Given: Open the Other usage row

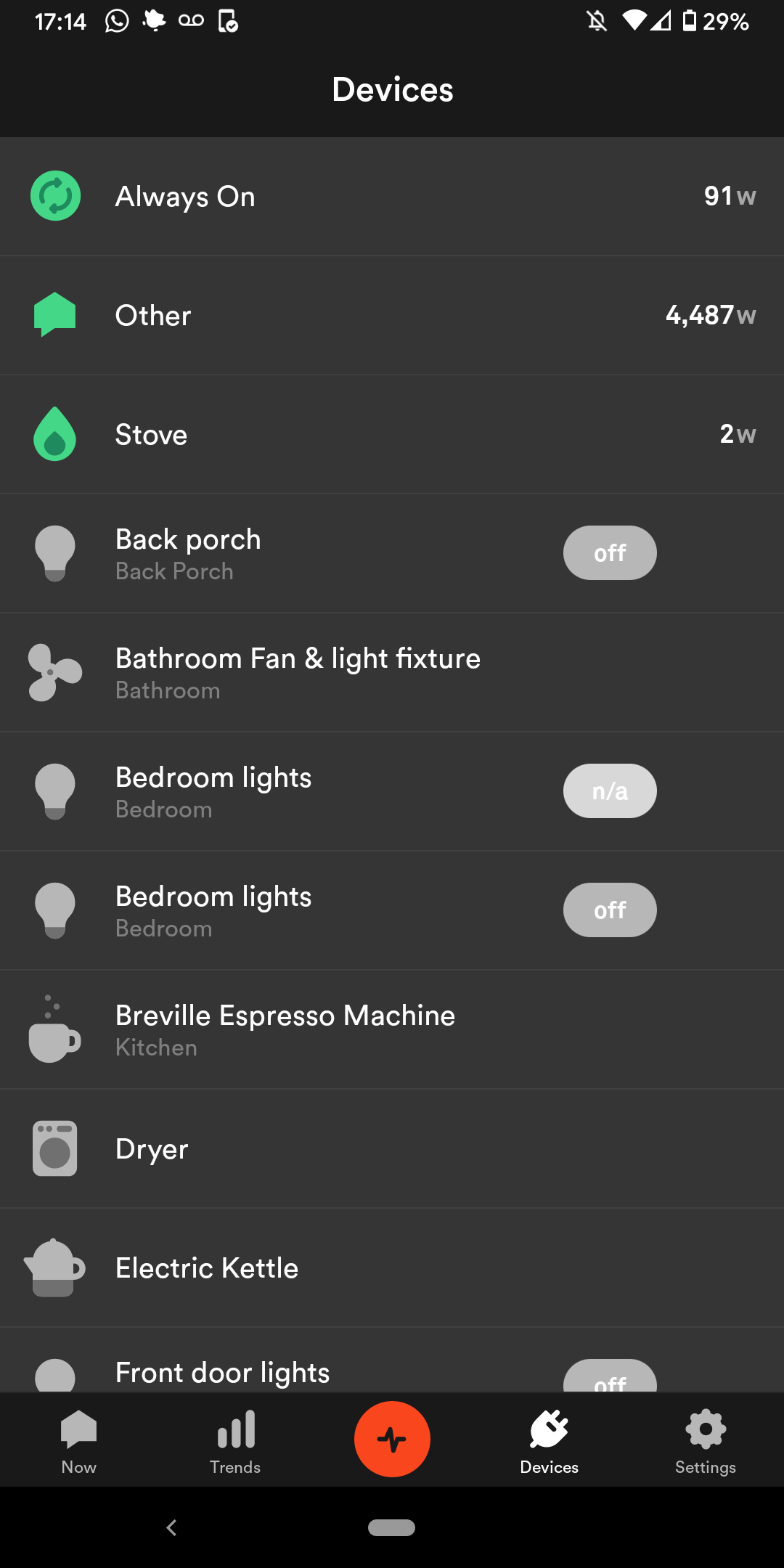Looking at the screenshot, I should [x=392, y=315].
